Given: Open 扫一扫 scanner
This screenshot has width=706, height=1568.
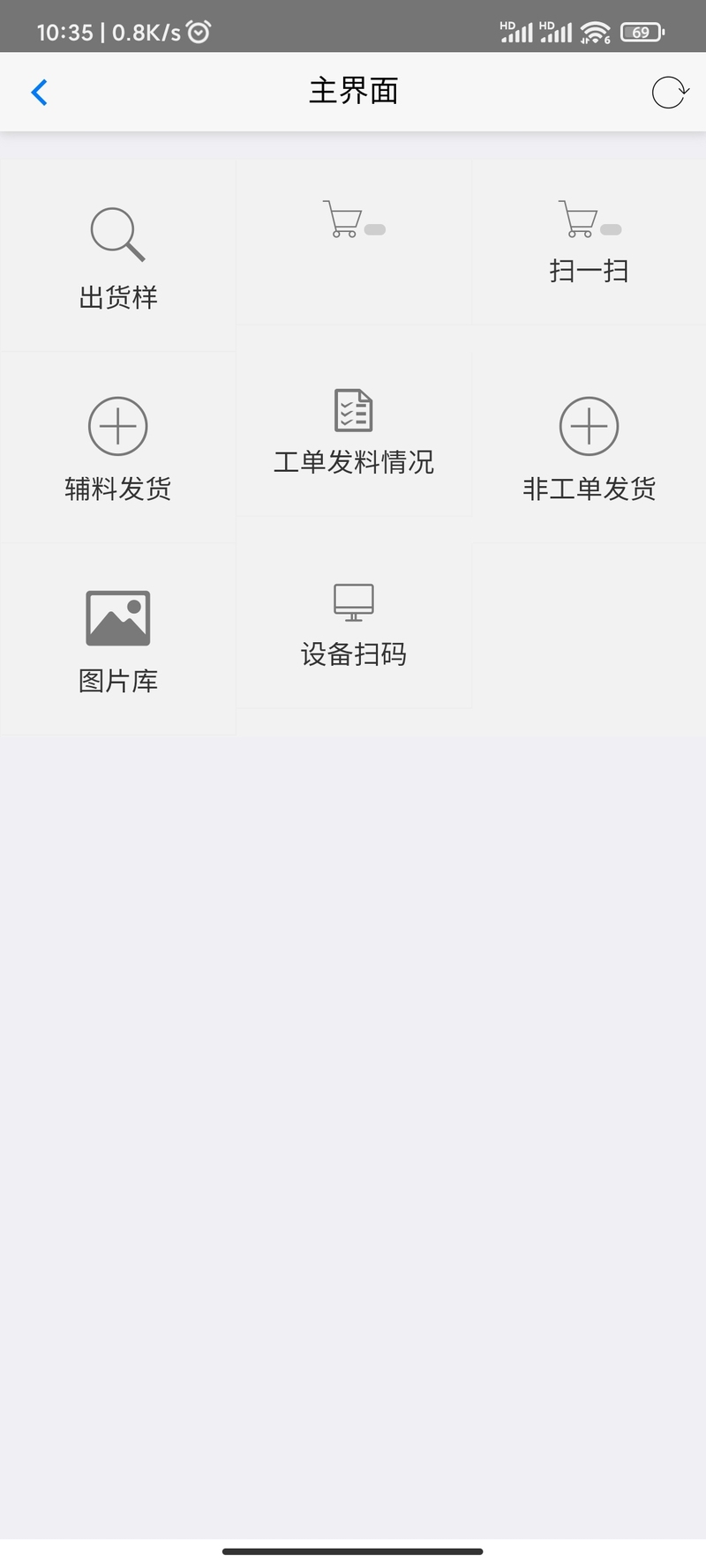Looking at the screenshot, I should (x=590, y=243).
